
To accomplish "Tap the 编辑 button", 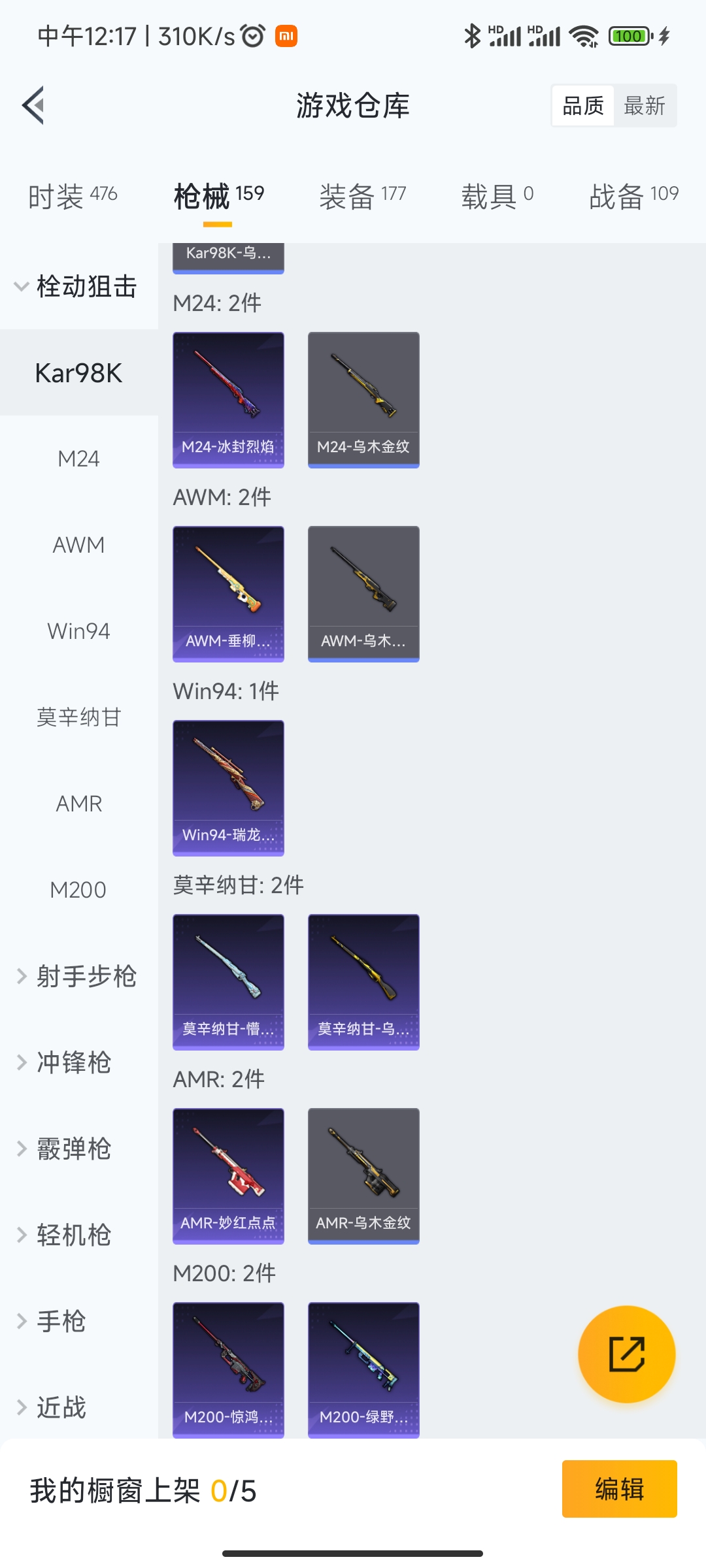I will (x=619, y=1489).
